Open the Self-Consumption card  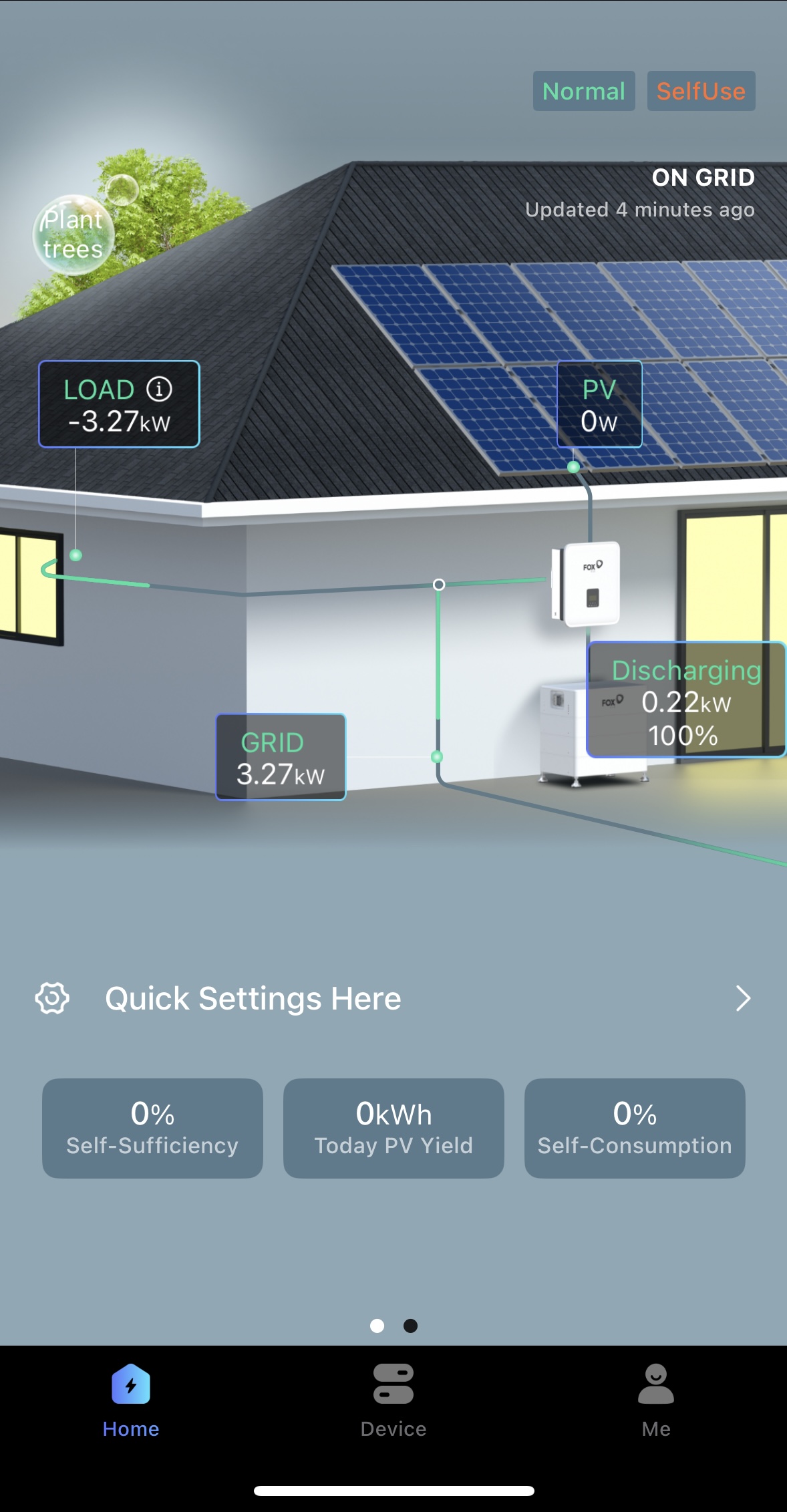pos(635,1128)
